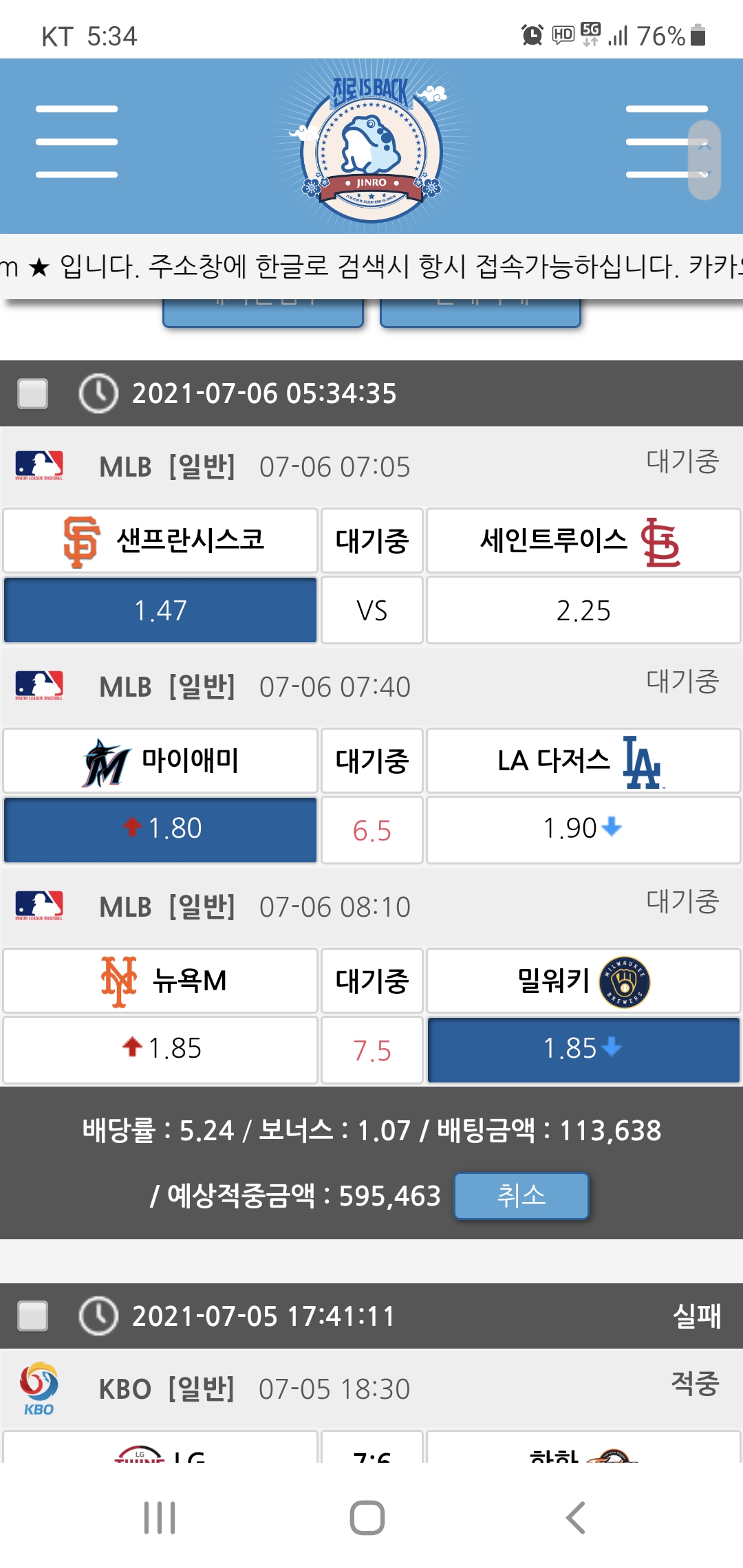The image size is (743, 1568).
Task: Open the left hamburger menu
Action: click(76, 142)
